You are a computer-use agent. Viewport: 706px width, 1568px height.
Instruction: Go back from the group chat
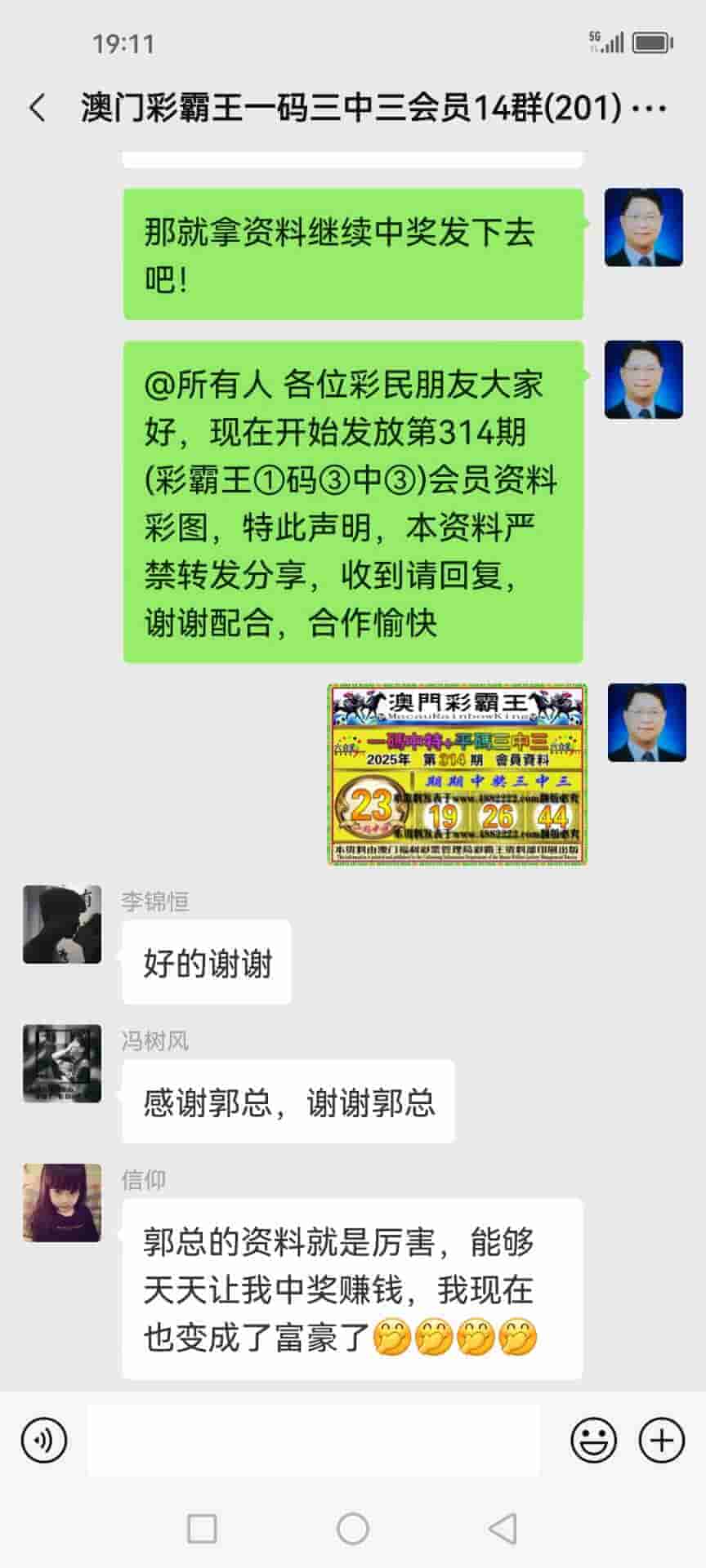click(x=38, y=108)
